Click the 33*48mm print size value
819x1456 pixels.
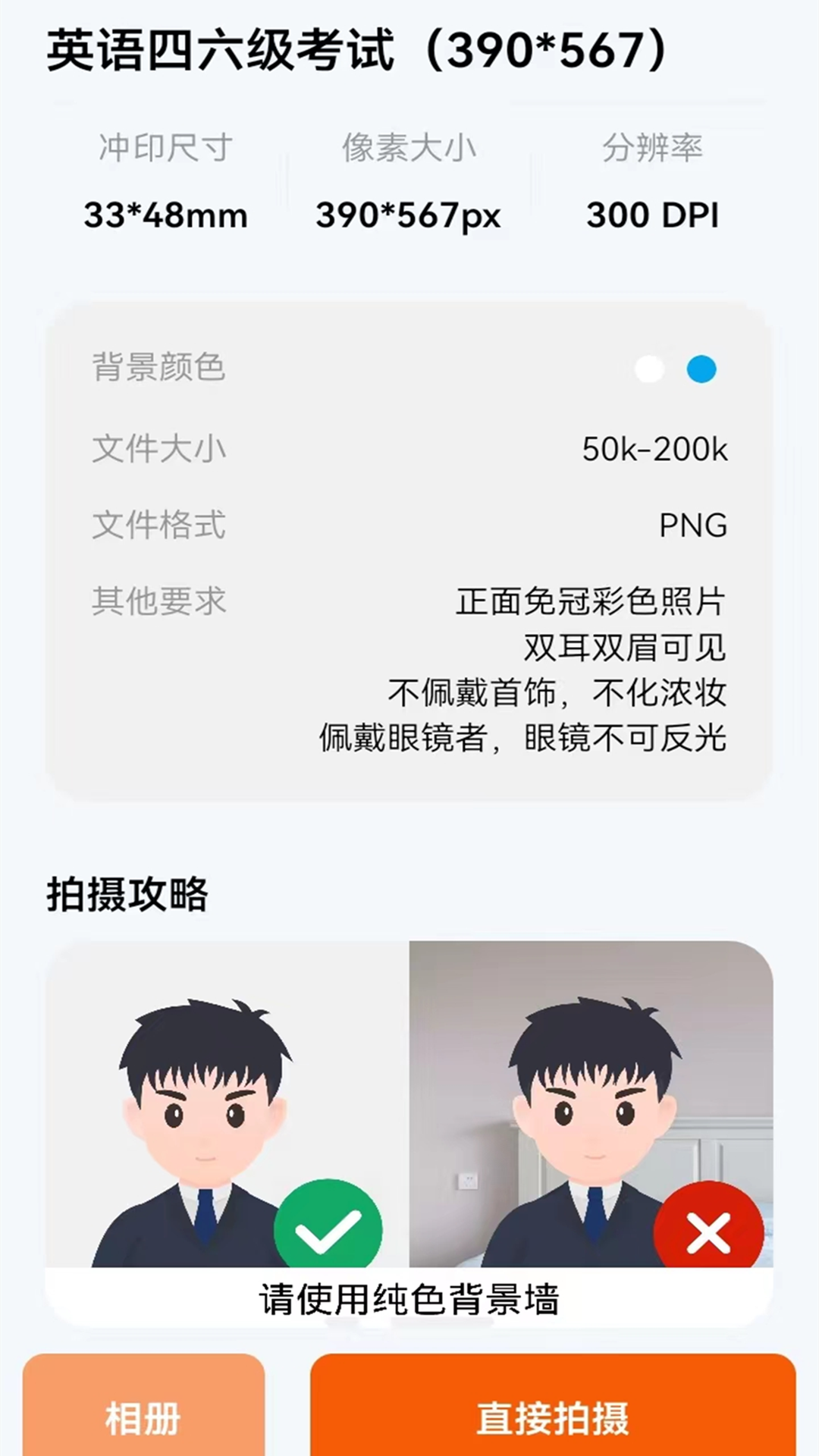(x=165, y=216)
